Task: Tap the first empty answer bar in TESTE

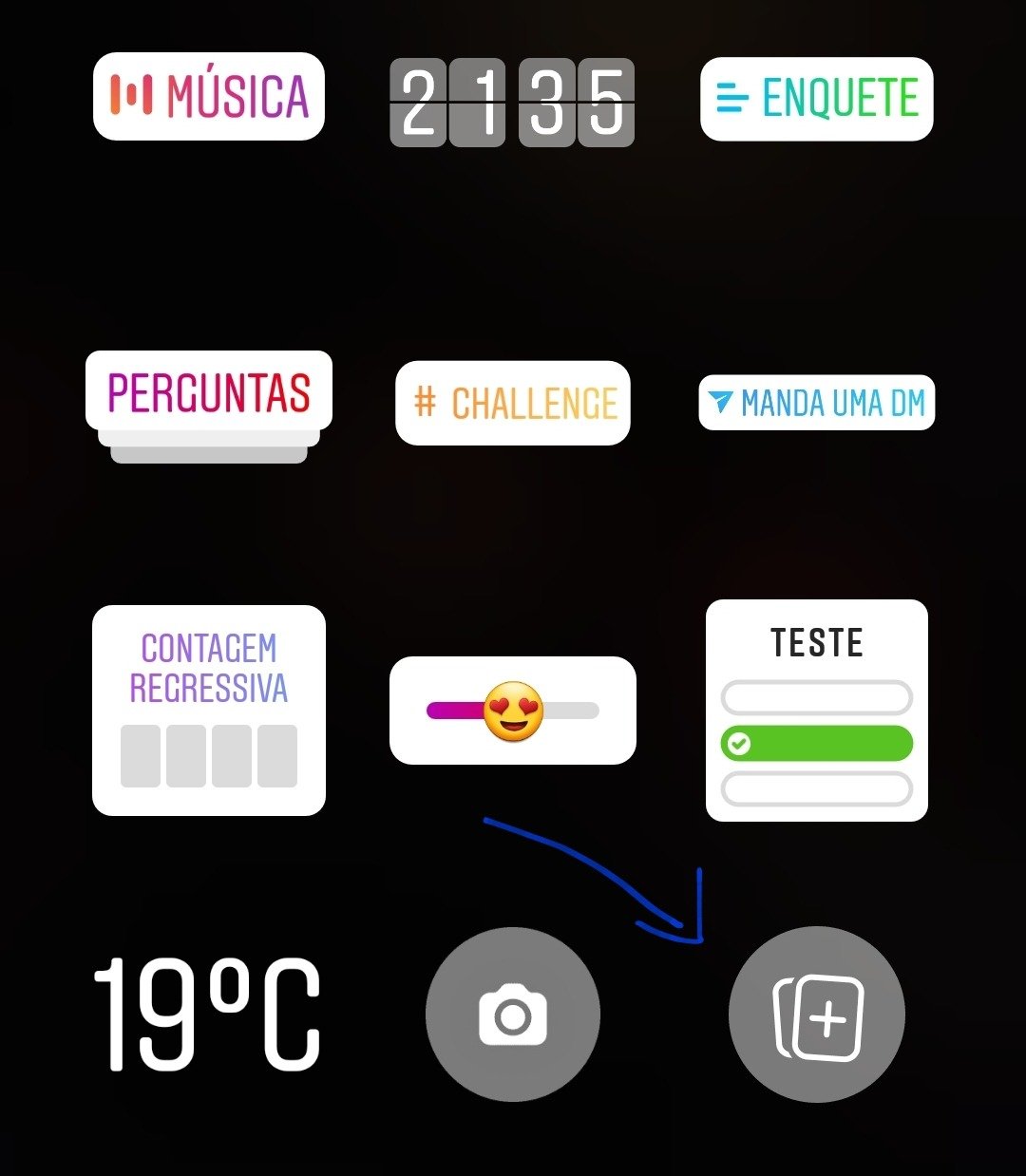Action: tap(816, 696)
